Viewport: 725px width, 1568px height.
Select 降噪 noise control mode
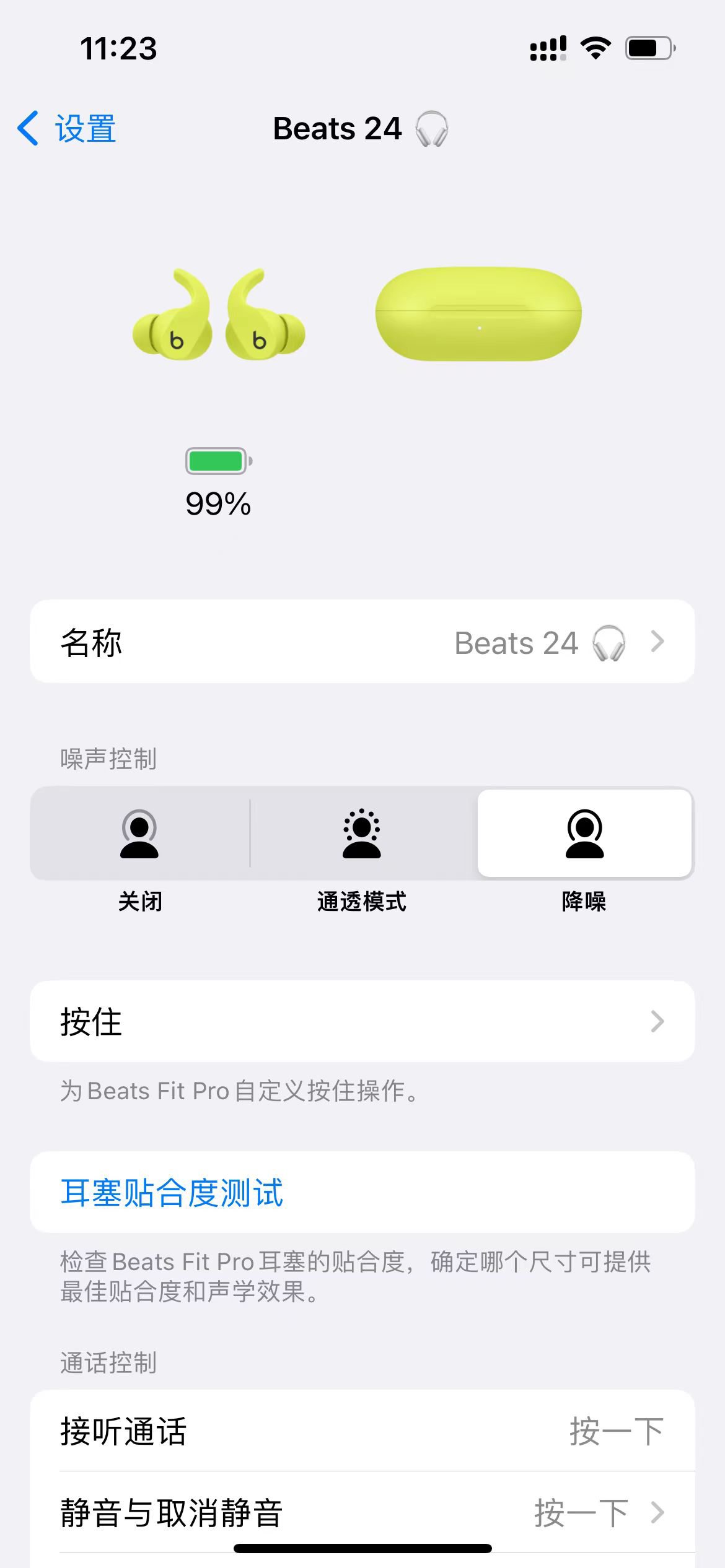(584, 834)
